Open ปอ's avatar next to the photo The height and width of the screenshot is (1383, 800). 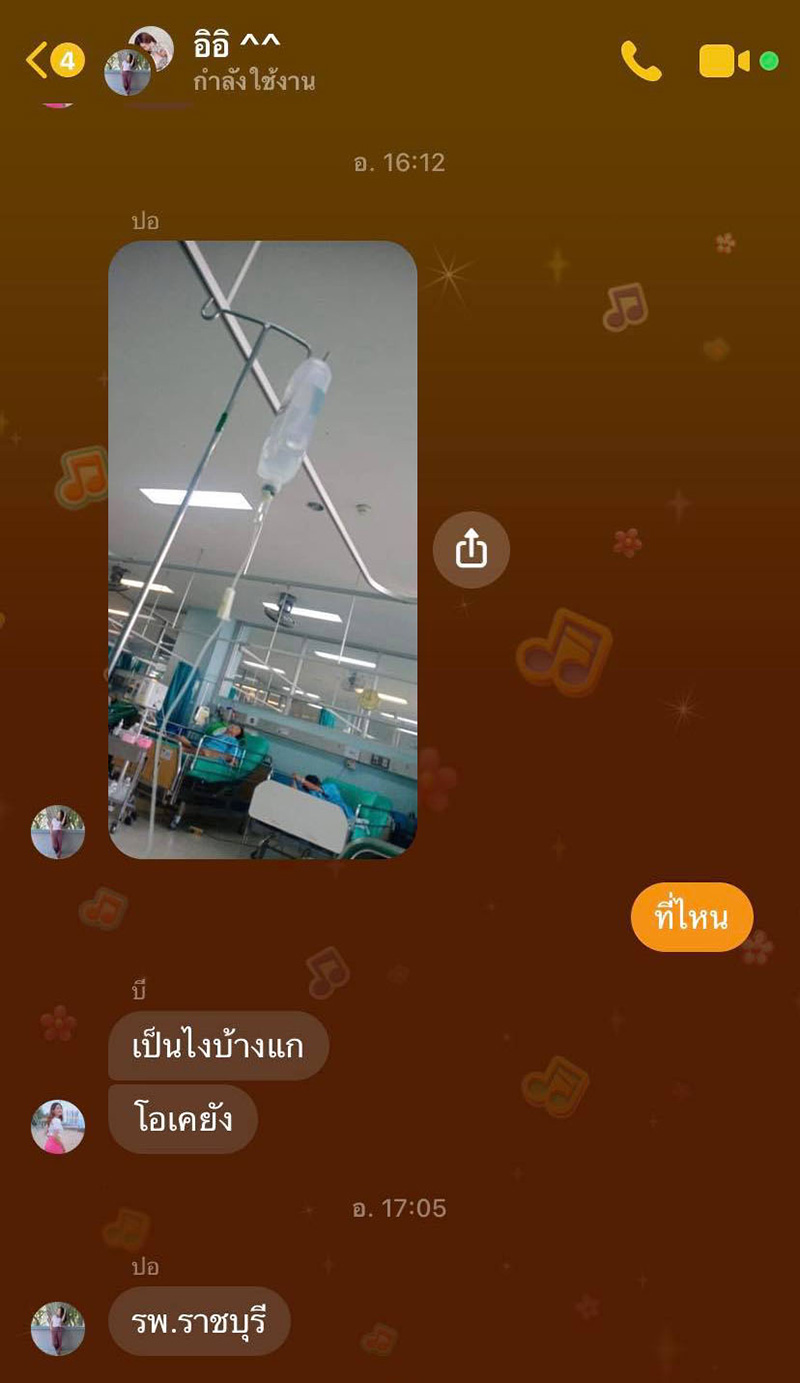(x=58, y=832)
